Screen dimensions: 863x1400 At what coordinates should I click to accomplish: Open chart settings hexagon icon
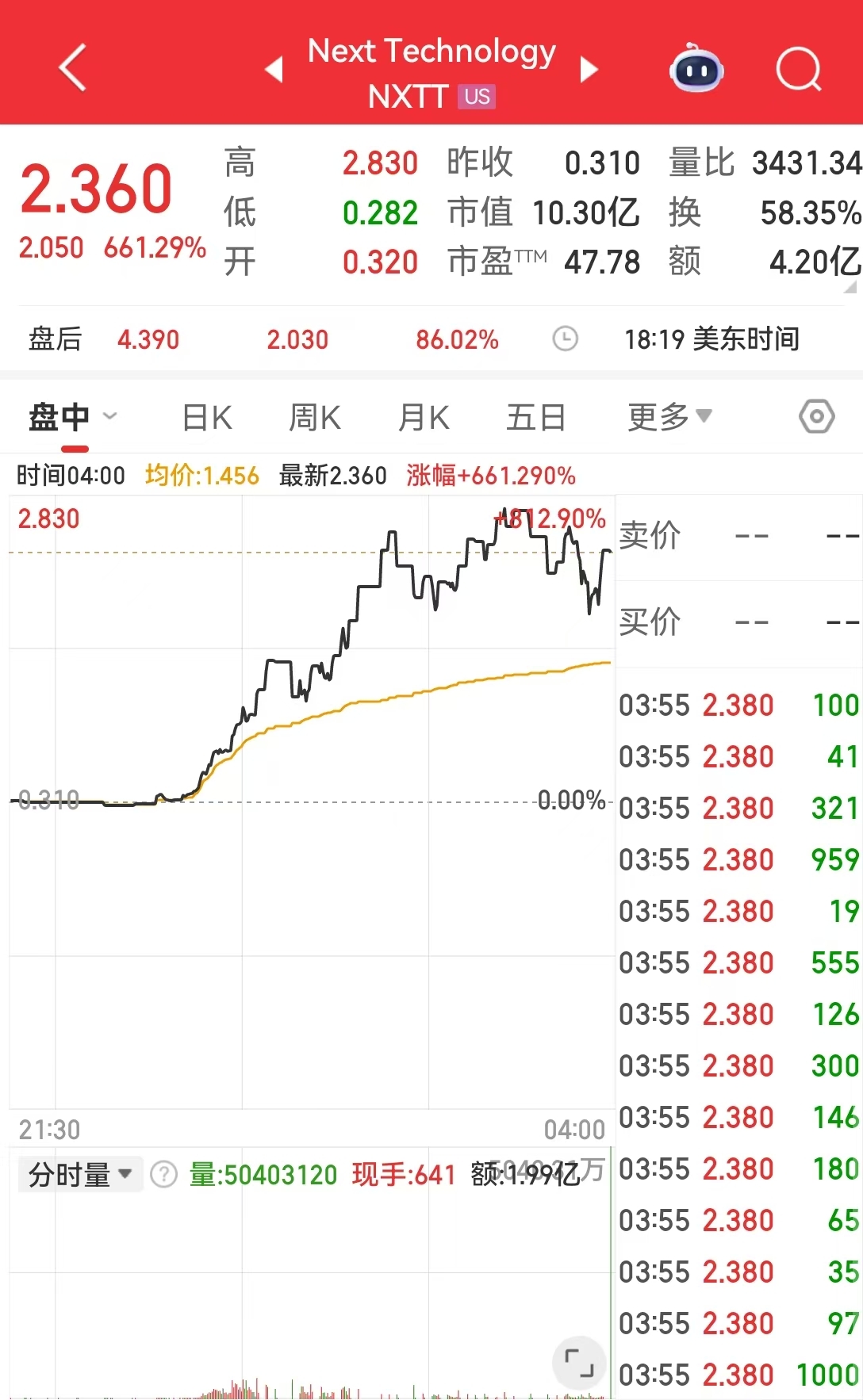[x=816, y=416]
